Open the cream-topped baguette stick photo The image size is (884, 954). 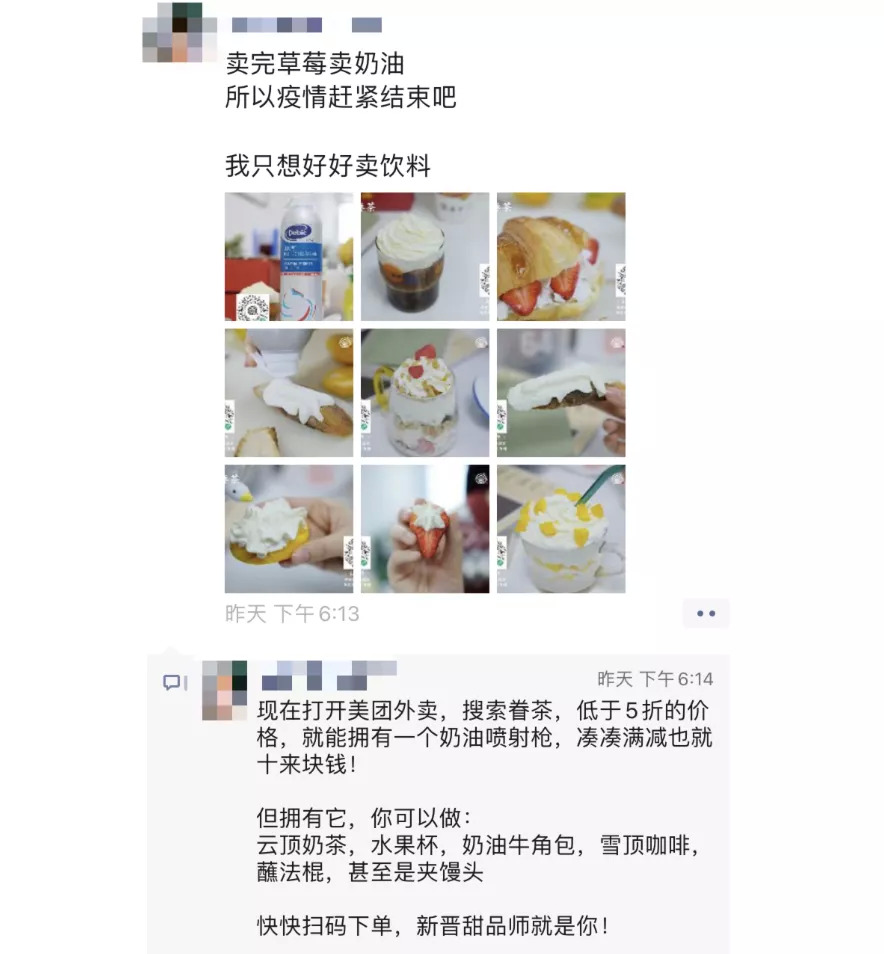point(561,393)
